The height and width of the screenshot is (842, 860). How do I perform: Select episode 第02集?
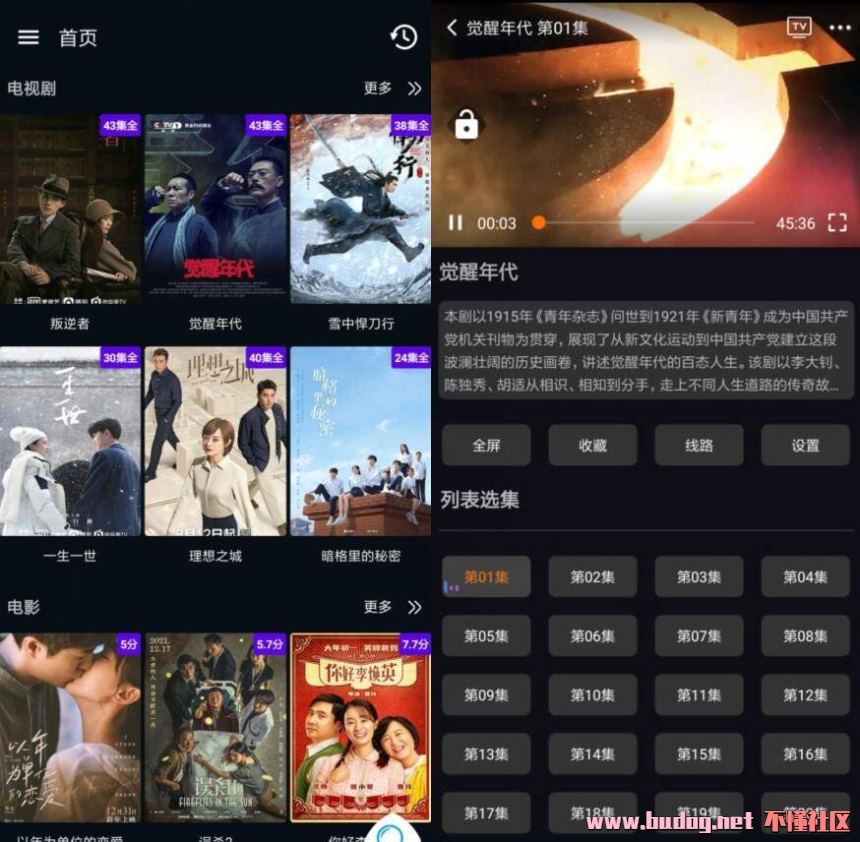coord(592,577)
